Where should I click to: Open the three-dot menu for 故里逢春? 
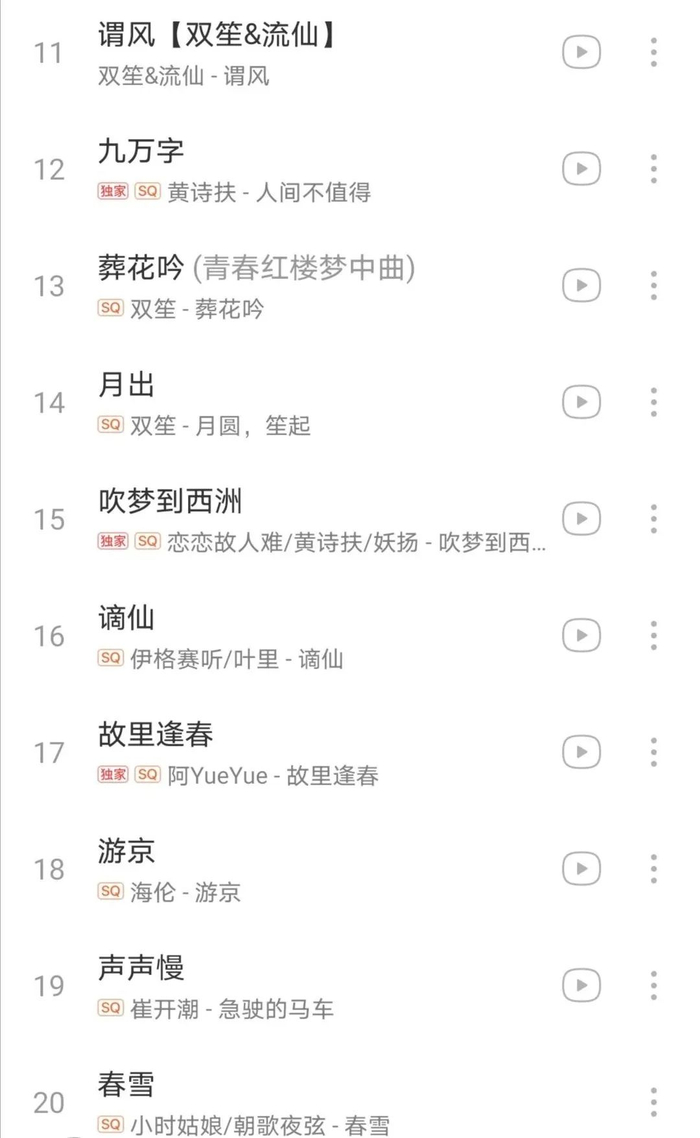tap(653, 752)
